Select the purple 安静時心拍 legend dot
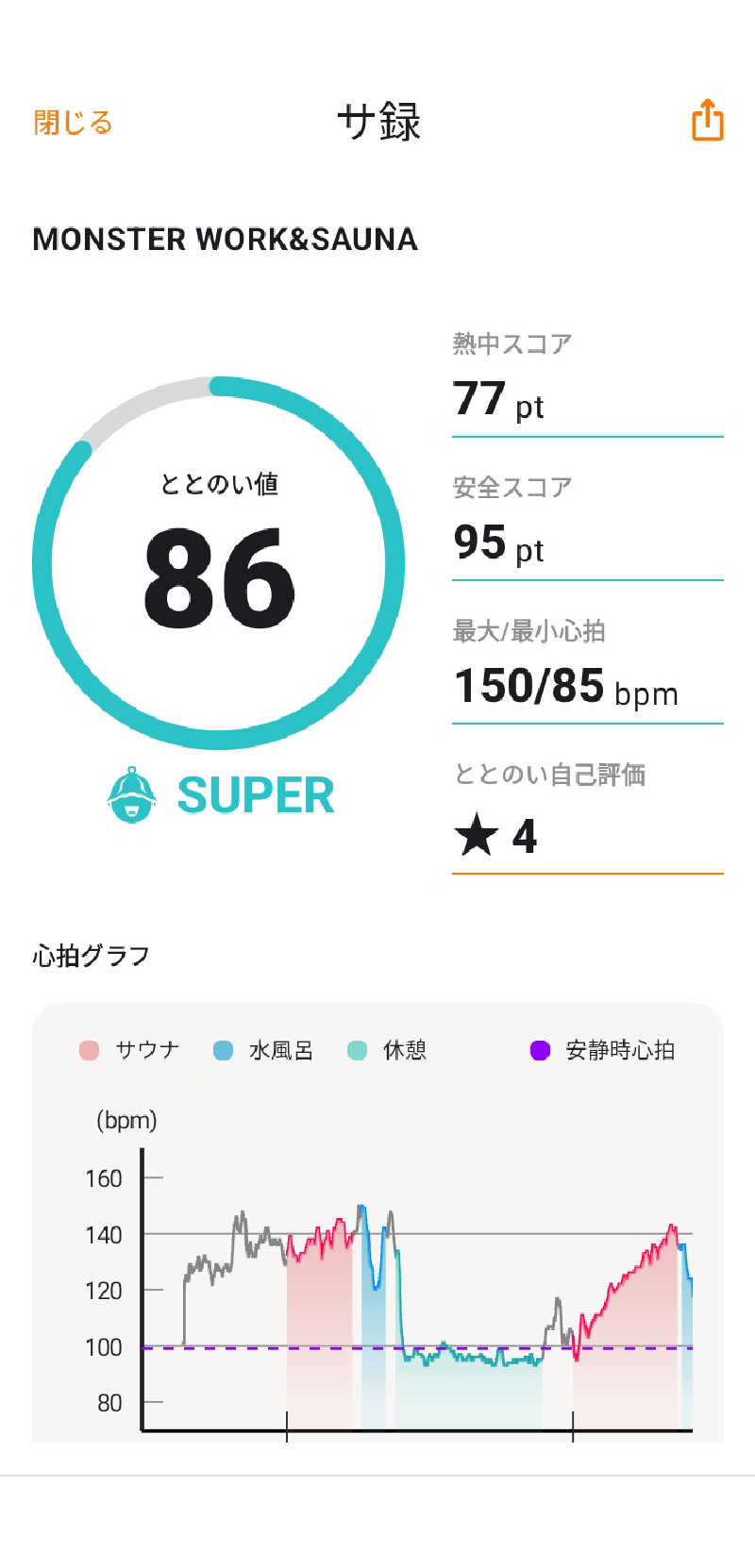Viewport: 755px width, 1568px height. (x=540, y=1050)
